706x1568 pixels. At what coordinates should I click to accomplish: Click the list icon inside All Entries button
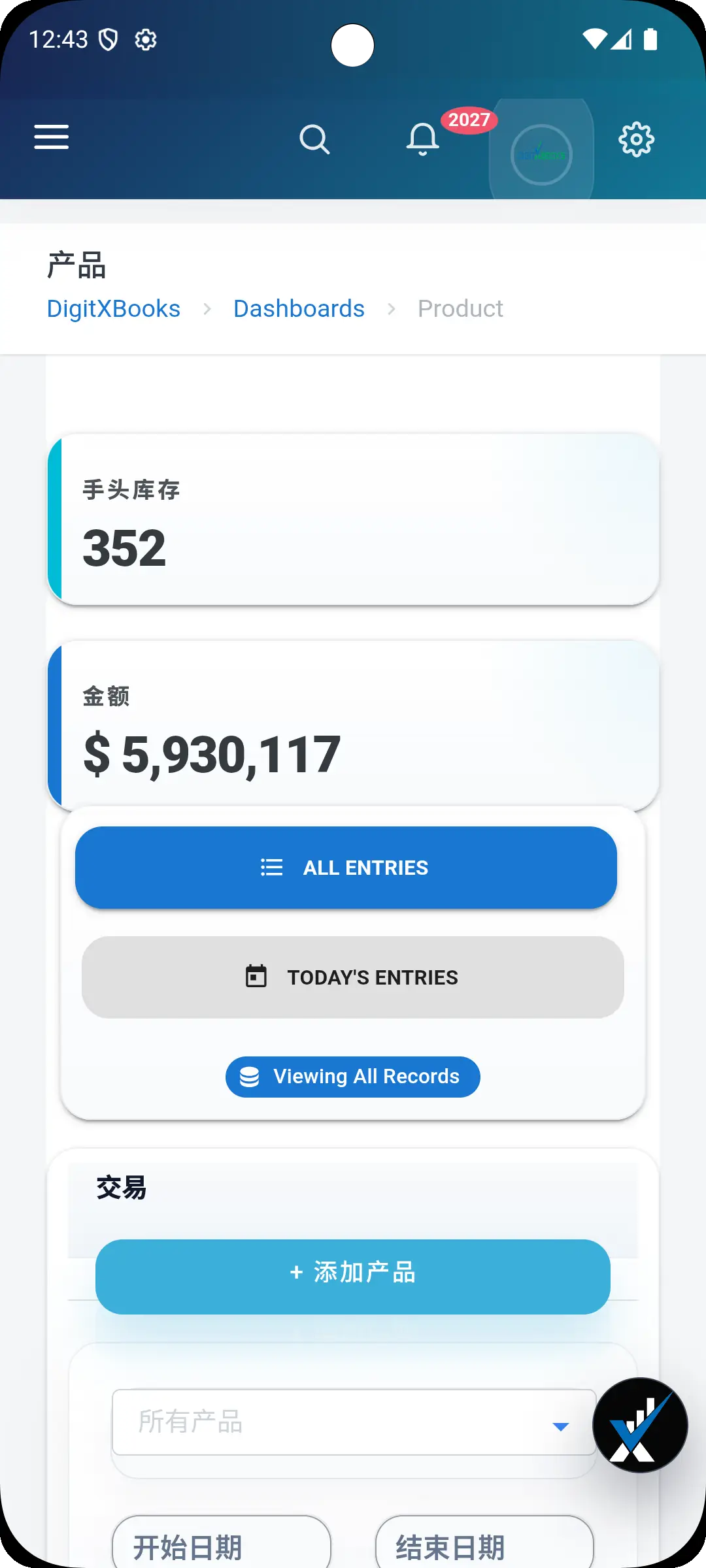pos(272,867)
